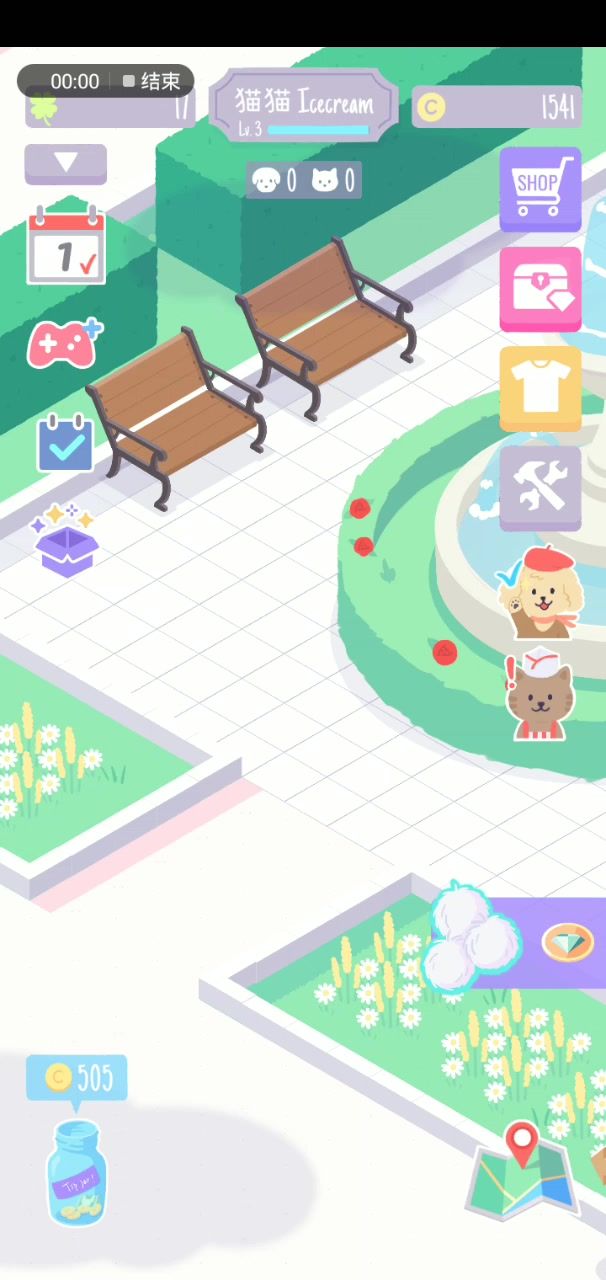Collapse the side menu with the down arrow
606x1280 pixels.
tap(66, 163)
